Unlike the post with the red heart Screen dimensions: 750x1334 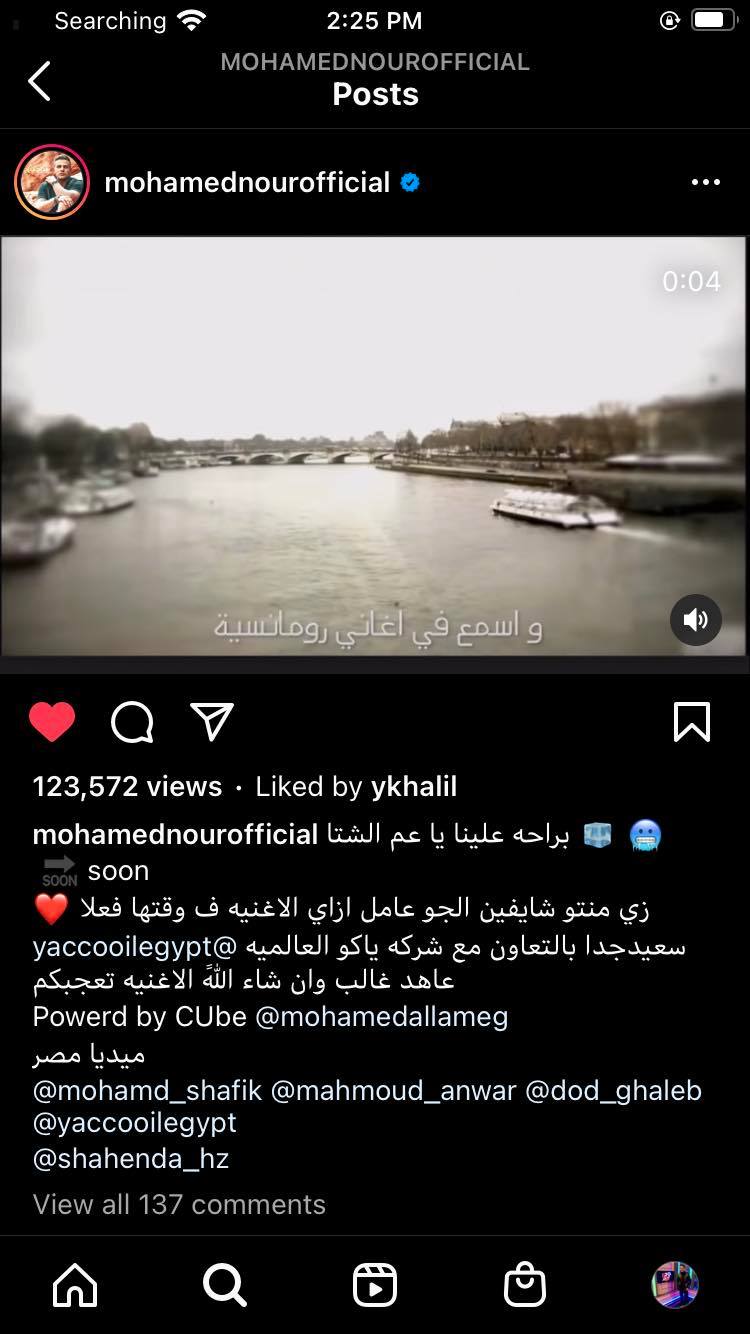pos(52,722)
